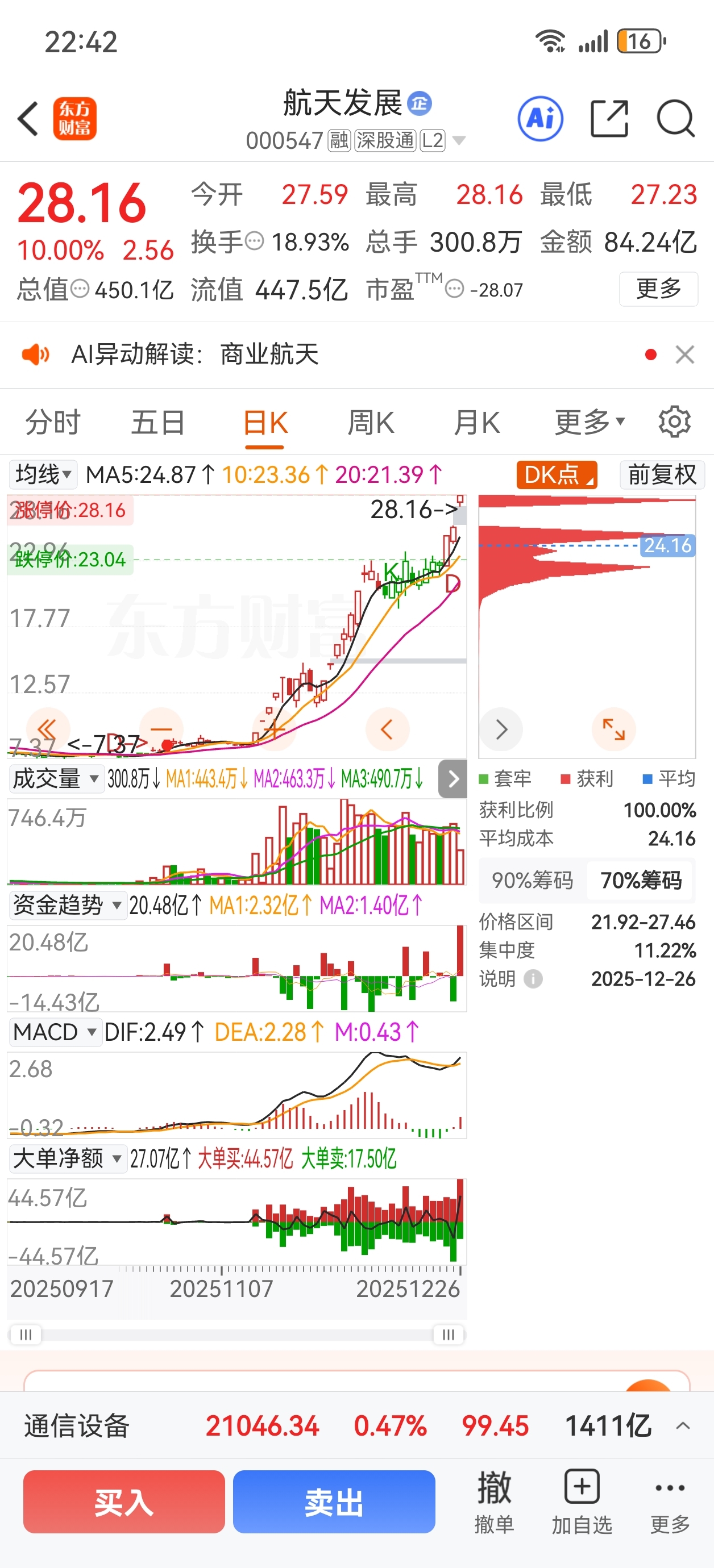Select the 月K chart tab

pos(476,423)
